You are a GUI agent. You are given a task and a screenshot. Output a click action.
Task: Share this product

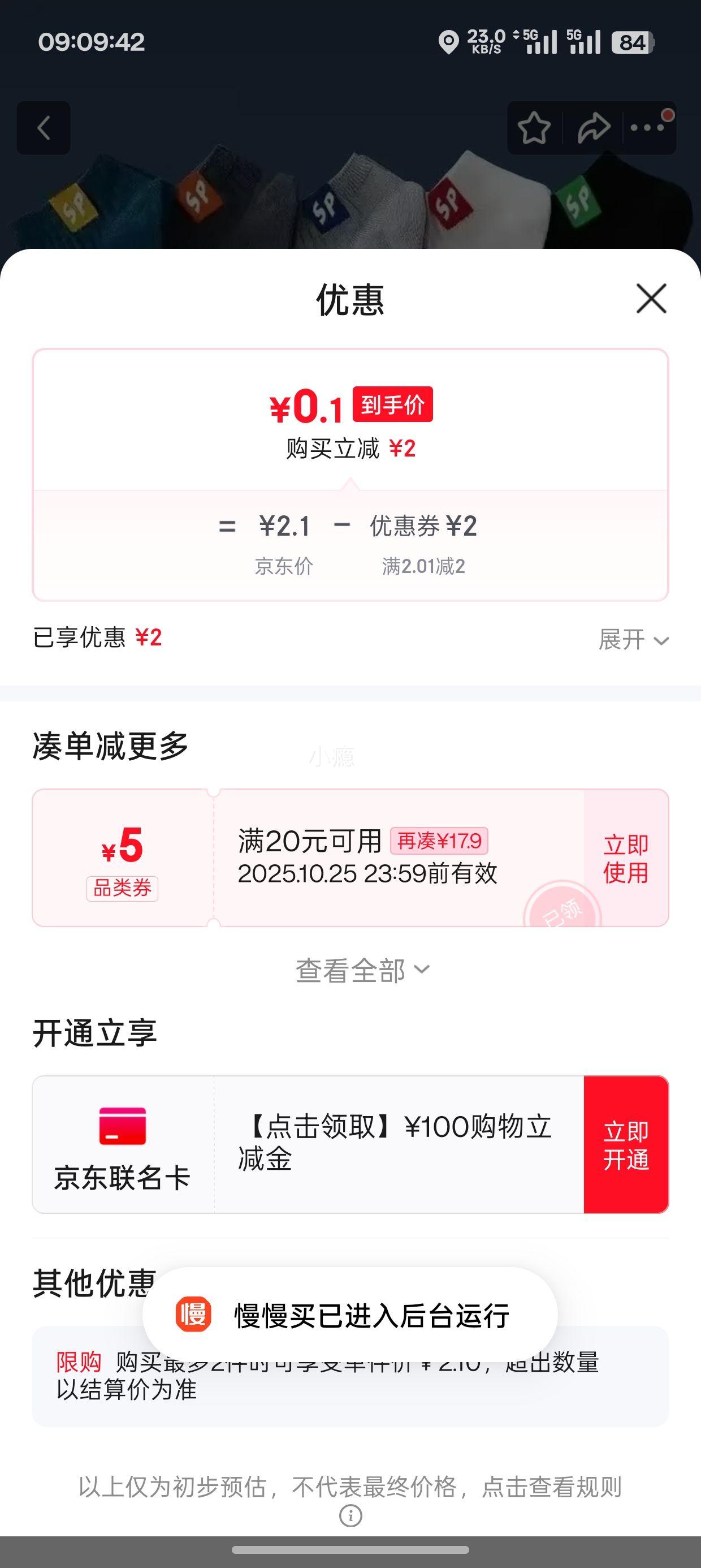tap(593, 128)
